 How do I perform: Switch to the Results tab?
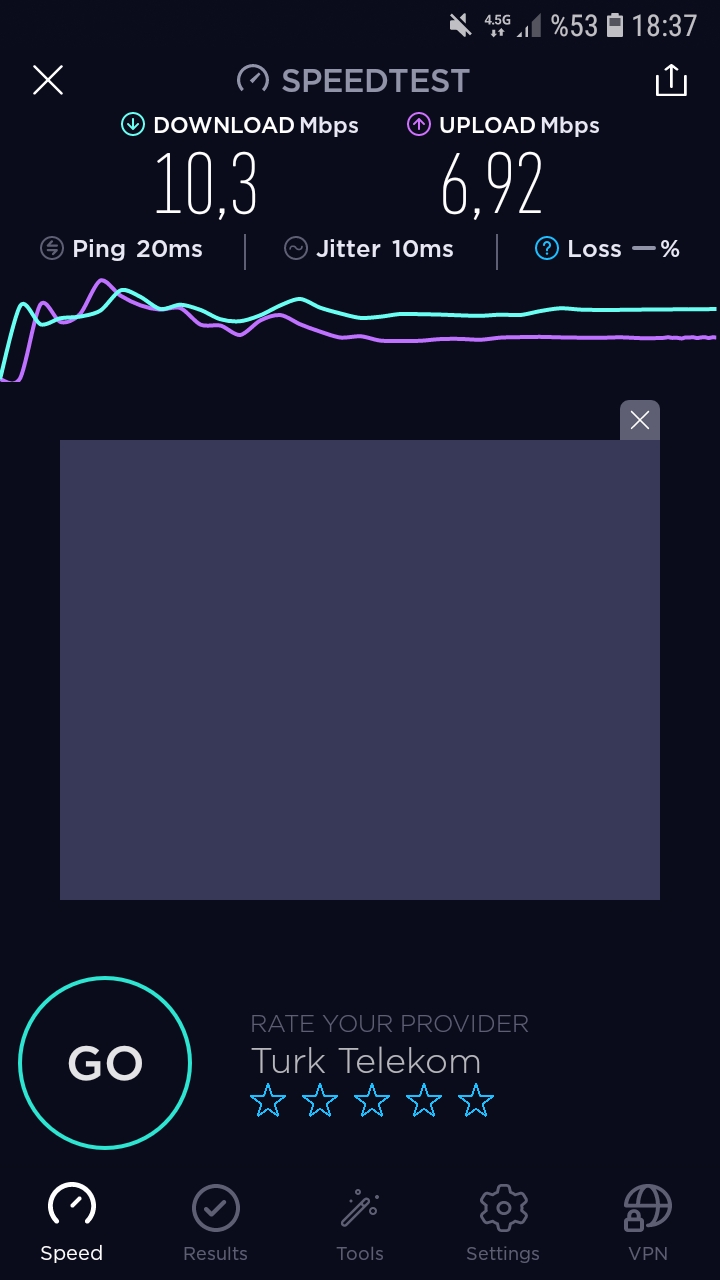pyautogui.click(x=215, y=1222)
